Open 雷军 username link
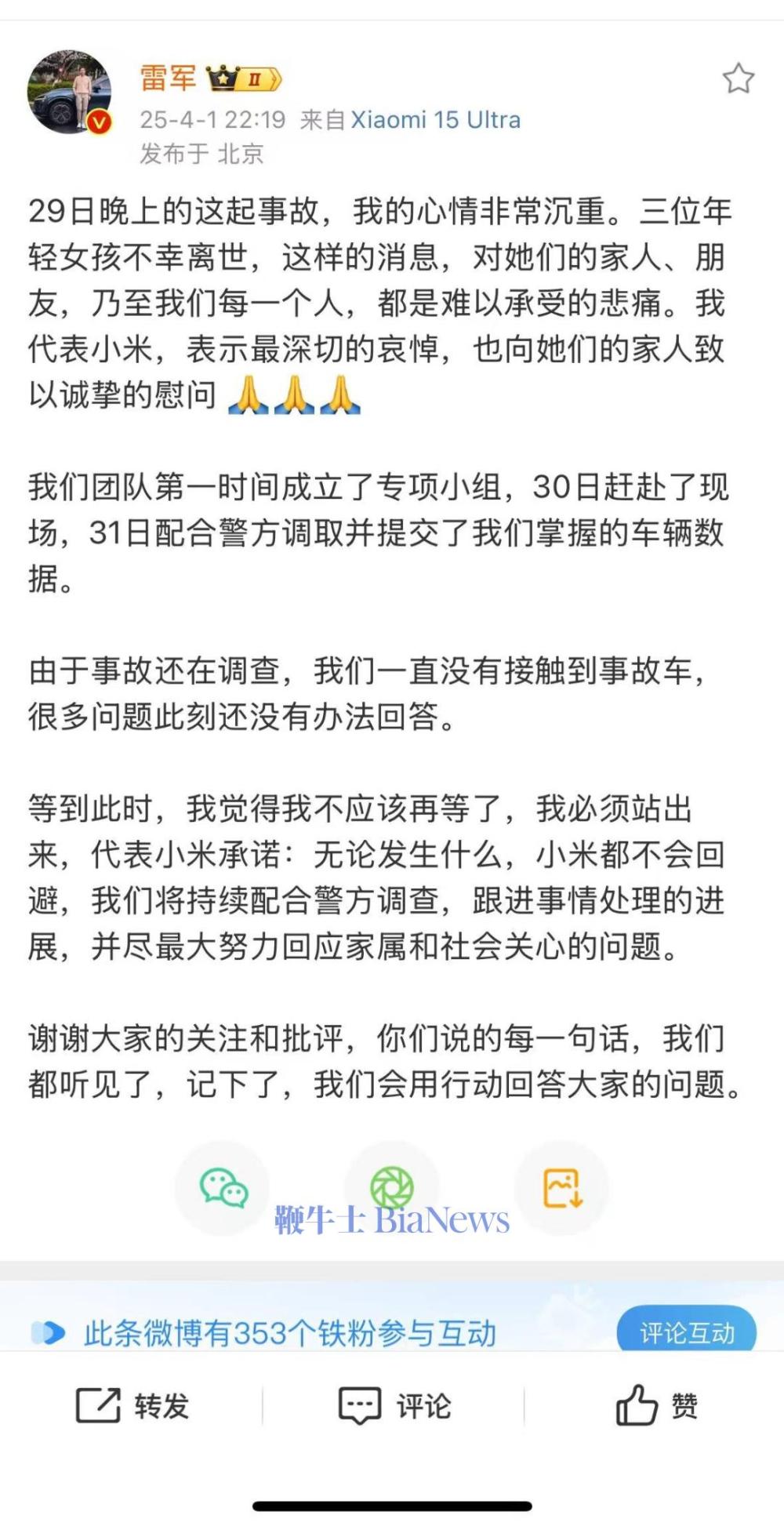784x1526 pixels. pos(168,78)
